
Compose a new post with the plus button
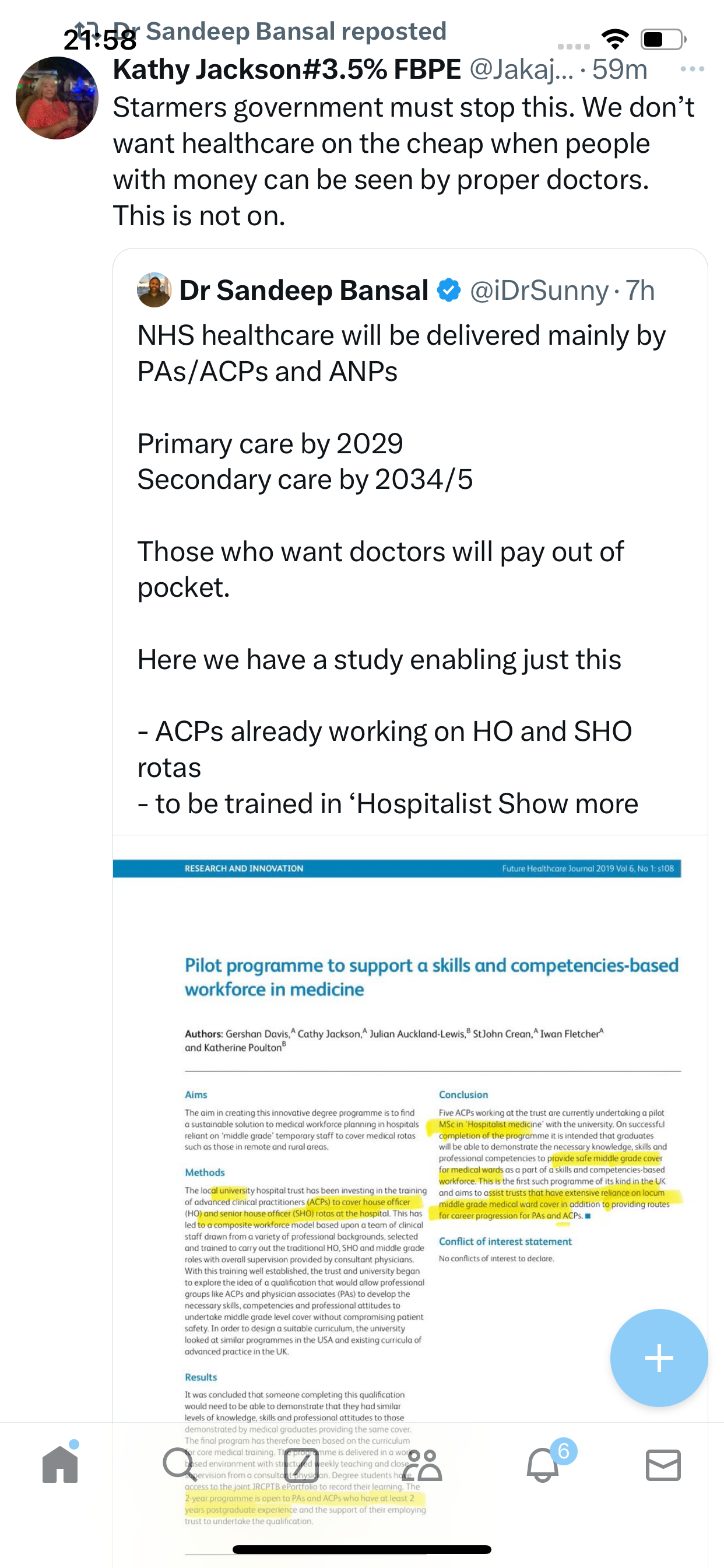[659, 1358]
